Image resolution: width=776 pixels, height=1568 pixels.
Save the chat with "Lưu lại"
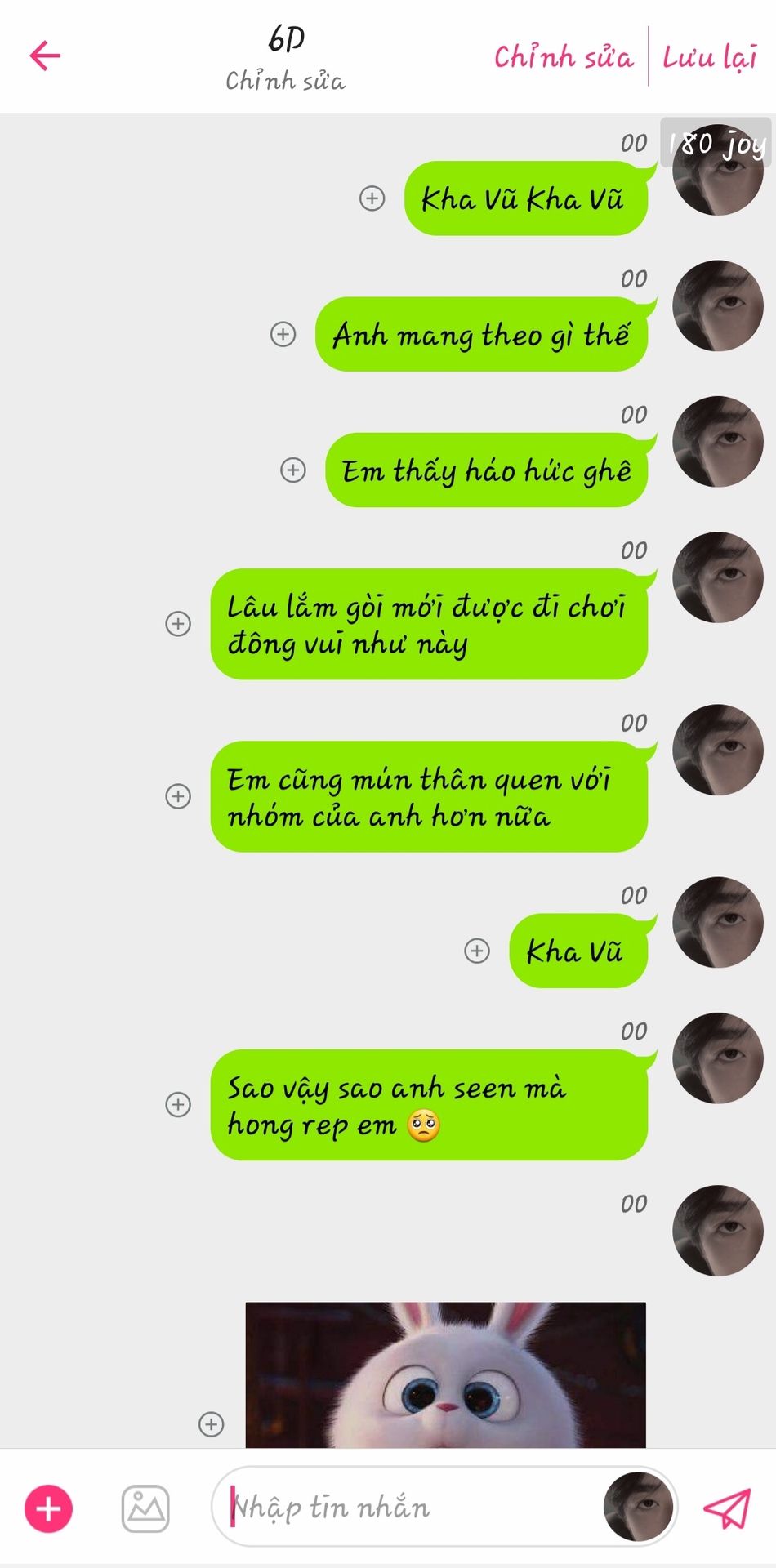tap(709, 56)
